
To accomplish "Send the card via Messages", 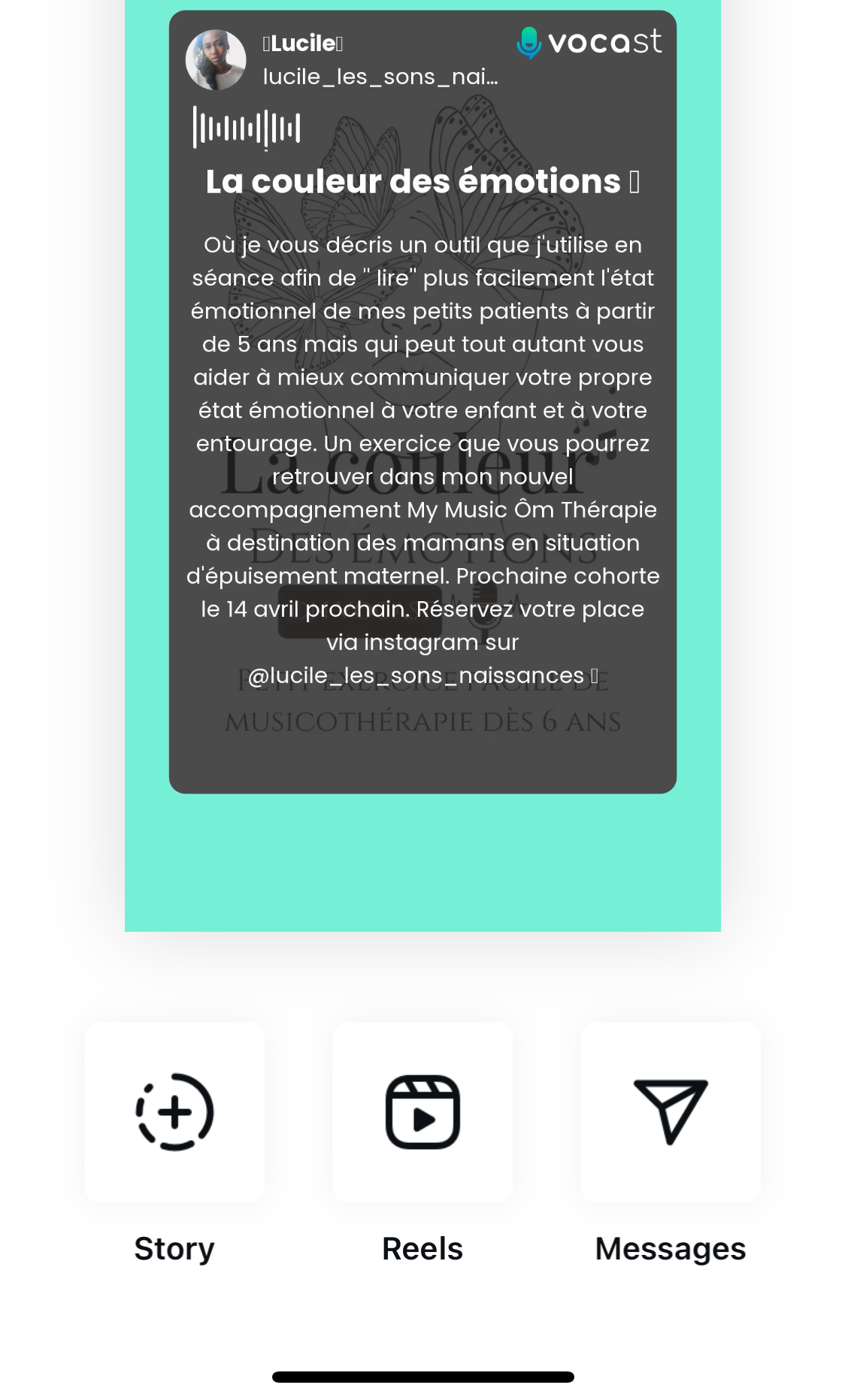I will [670, 1111].
